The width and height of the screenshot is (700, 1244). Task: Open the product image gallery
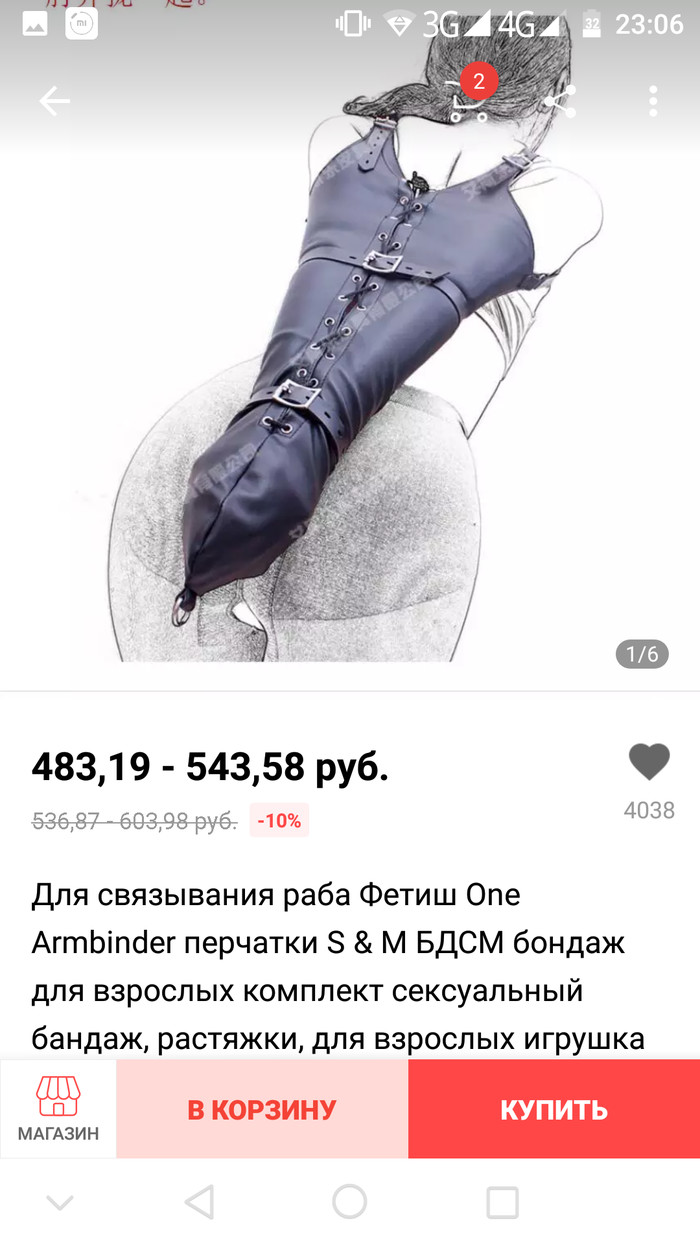(x=350, y=400)
